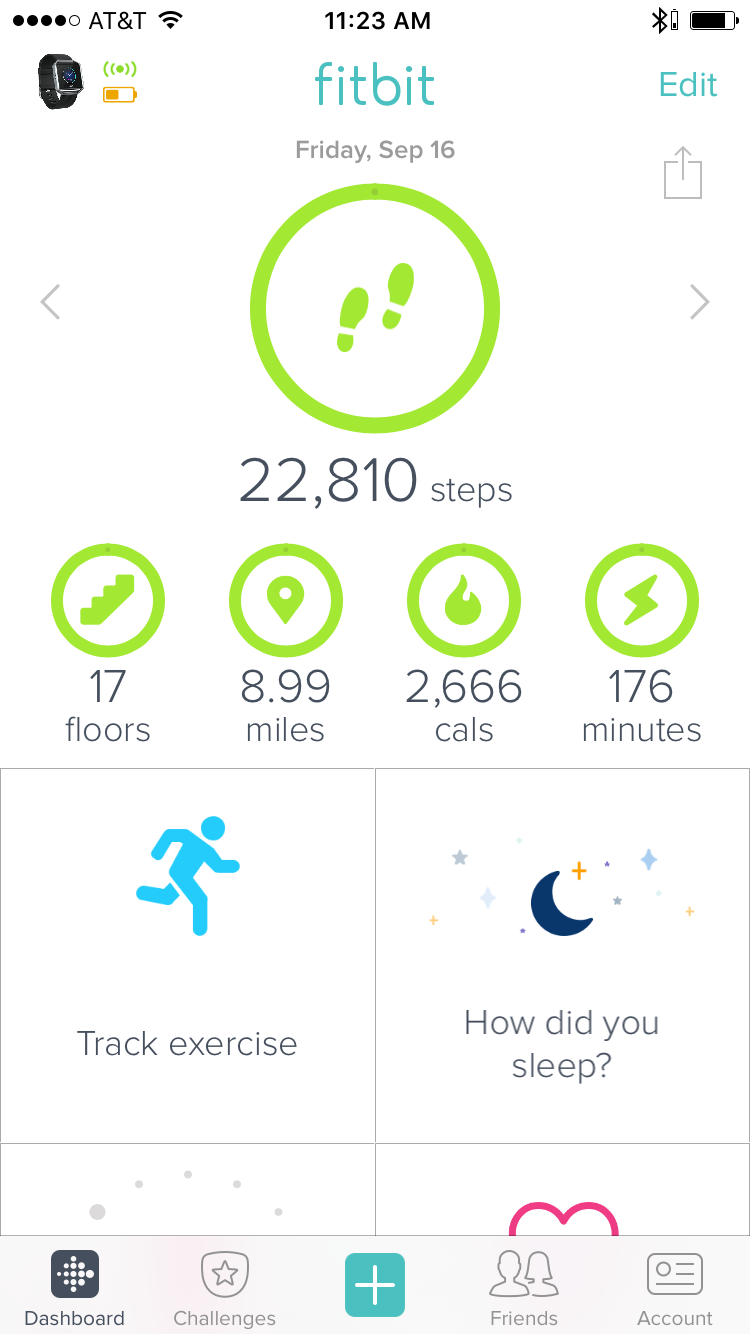
Task: Check the device battery status indicator
Action: (119, 92)
